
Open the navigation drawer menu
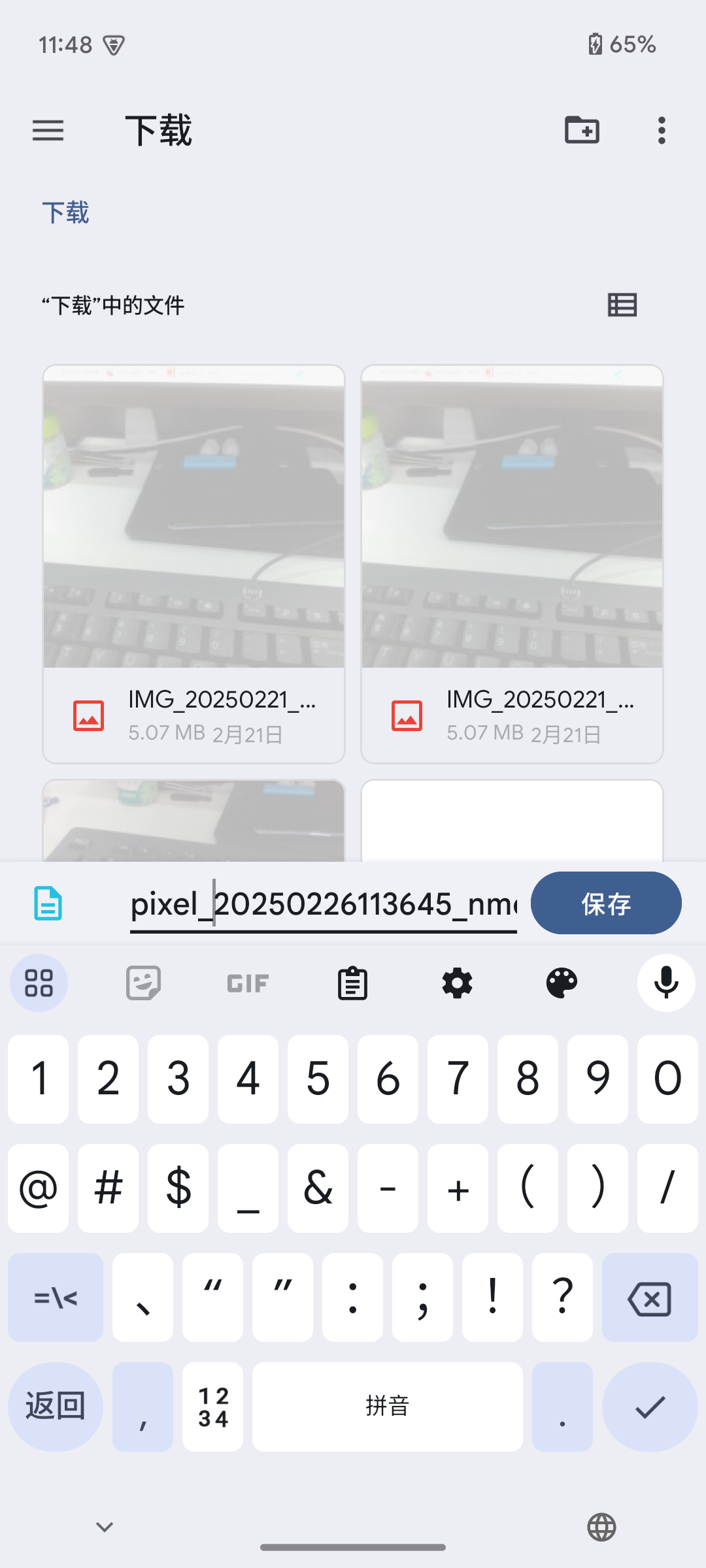[48, 131]
